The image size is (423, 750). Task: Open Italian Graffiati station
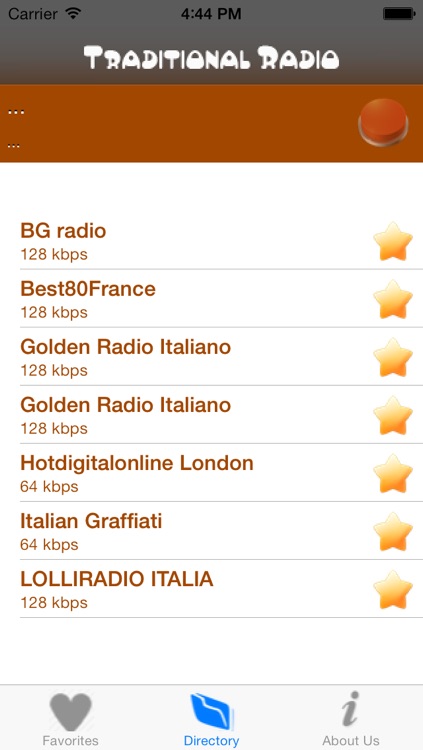[x=221, y=531]
